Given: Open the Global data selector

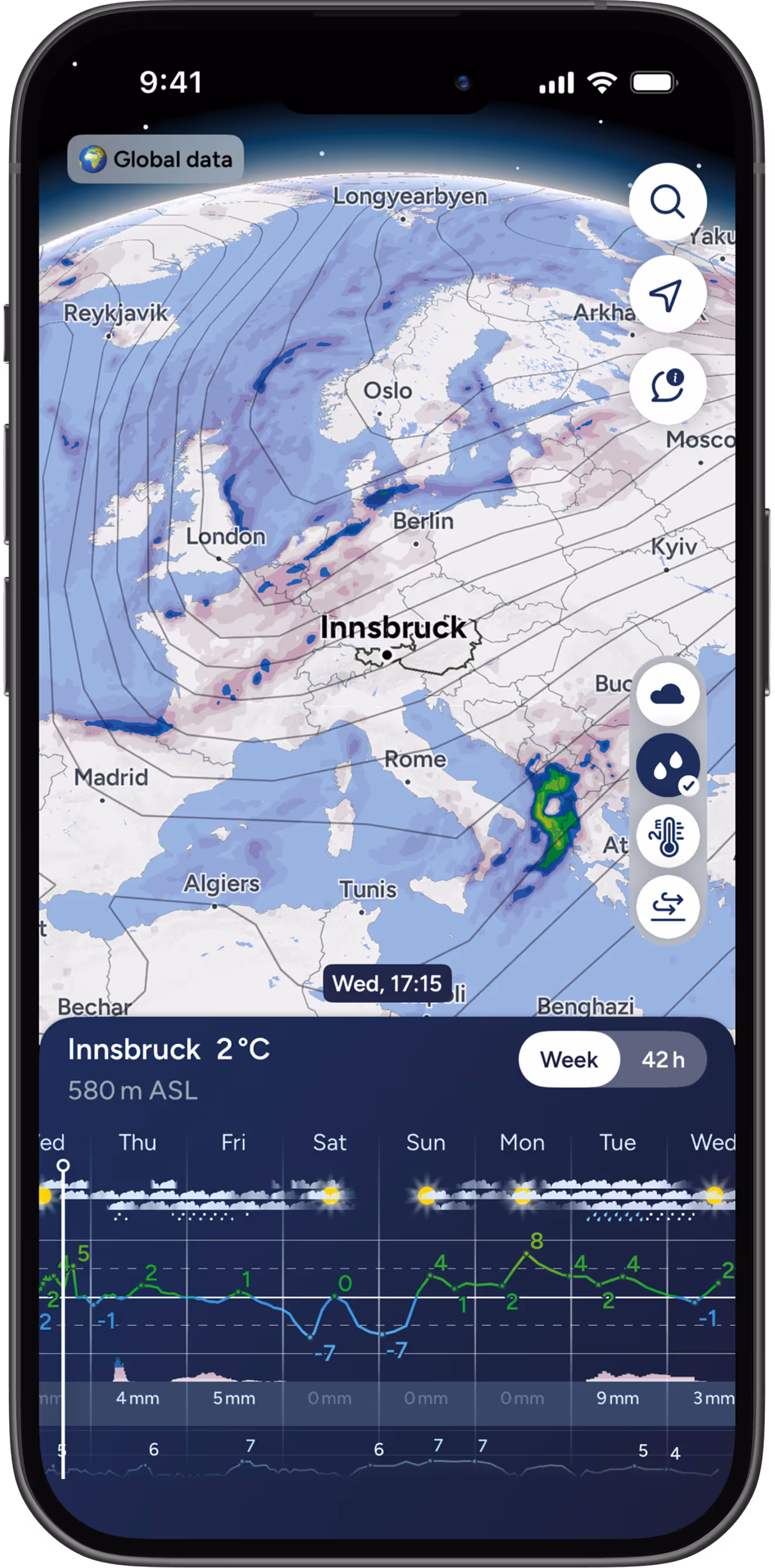Looking at the screenshot, I should pyautogui.click(x=156, y=159).
